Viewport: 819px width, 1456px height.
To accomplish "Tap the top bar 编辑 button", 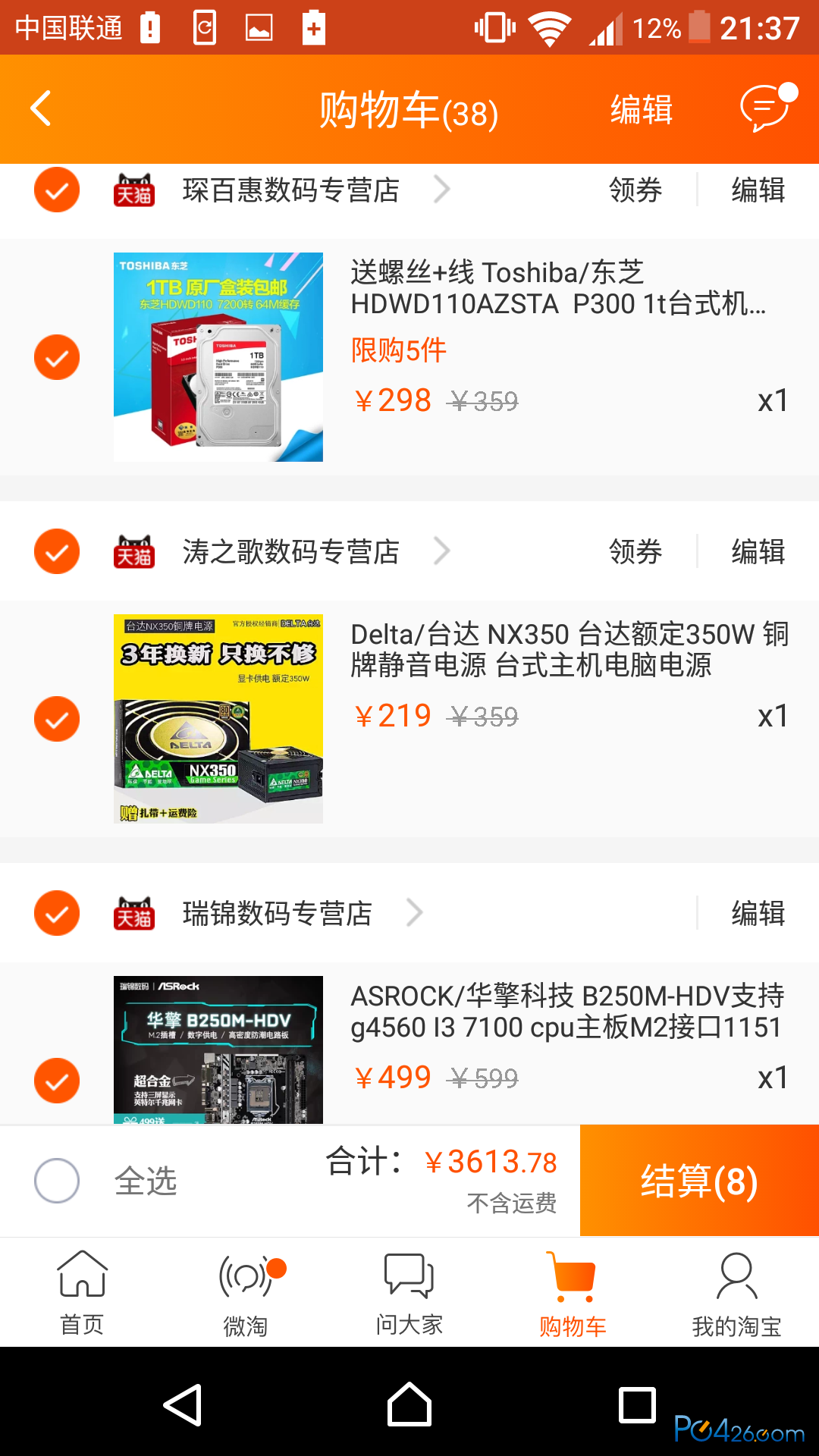I will pyautogui.click(x=642, y=110).
